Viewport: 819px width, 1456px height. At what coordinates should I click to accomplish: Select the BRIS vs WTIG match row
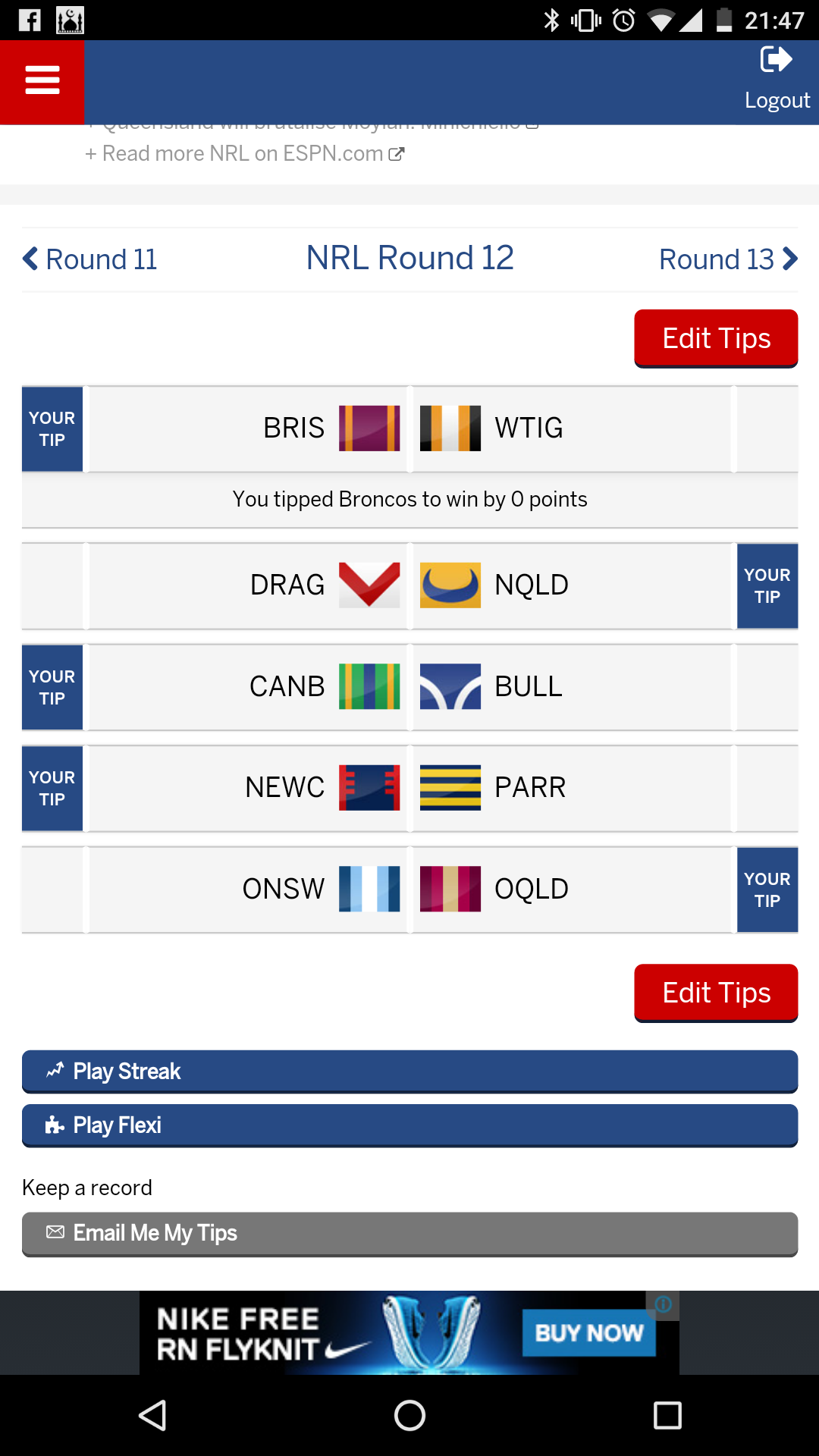coord(409,428)
